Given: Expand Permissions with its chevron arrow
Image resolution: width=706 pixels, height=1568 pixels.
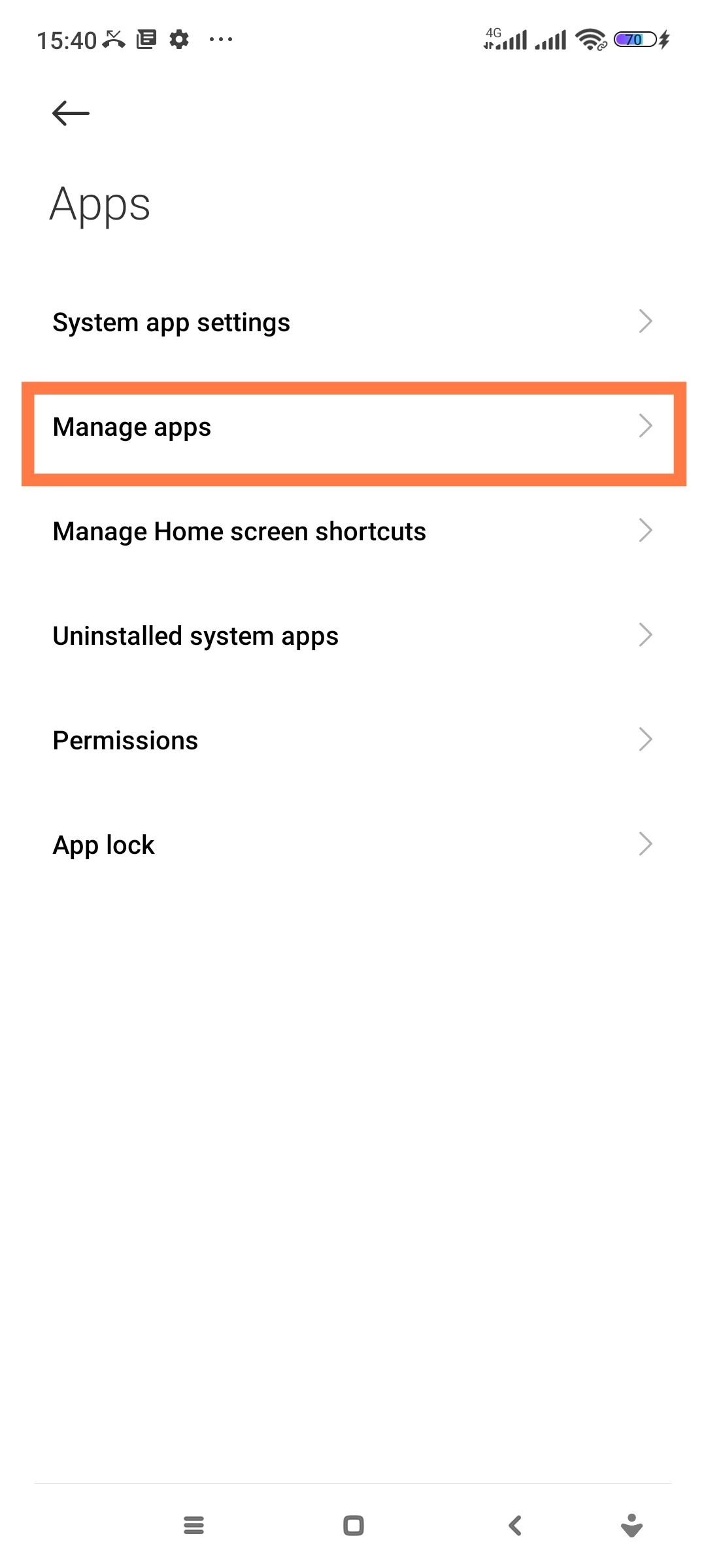Looking at the screenshot, I should coord(646,739).
